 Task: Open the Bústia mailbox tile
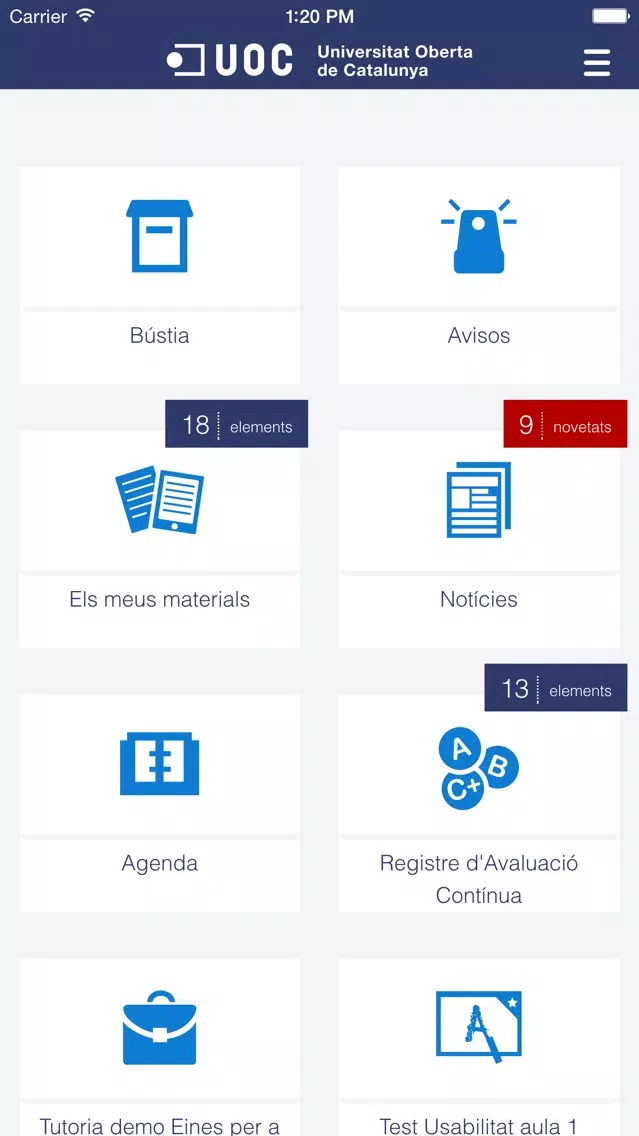tap(159, 275)
